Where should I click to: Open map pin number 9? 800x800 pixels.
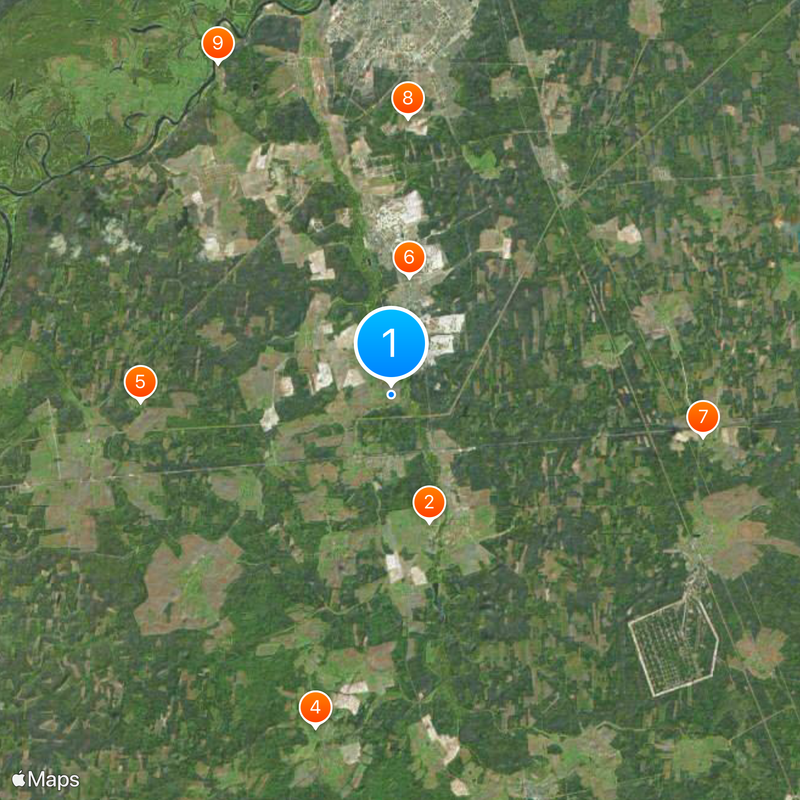tap(217, 44)
